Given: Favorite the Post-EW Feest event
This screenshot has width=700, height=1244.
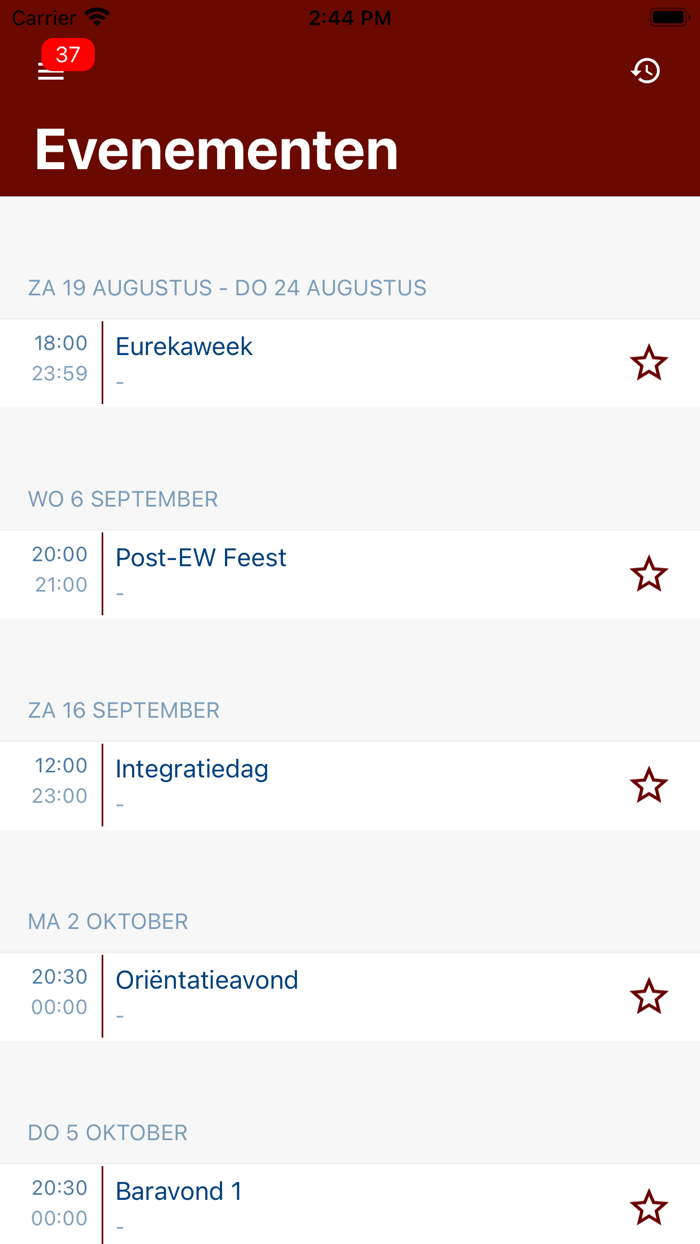Looking at the screenshot, I should (x=649, y=574).
